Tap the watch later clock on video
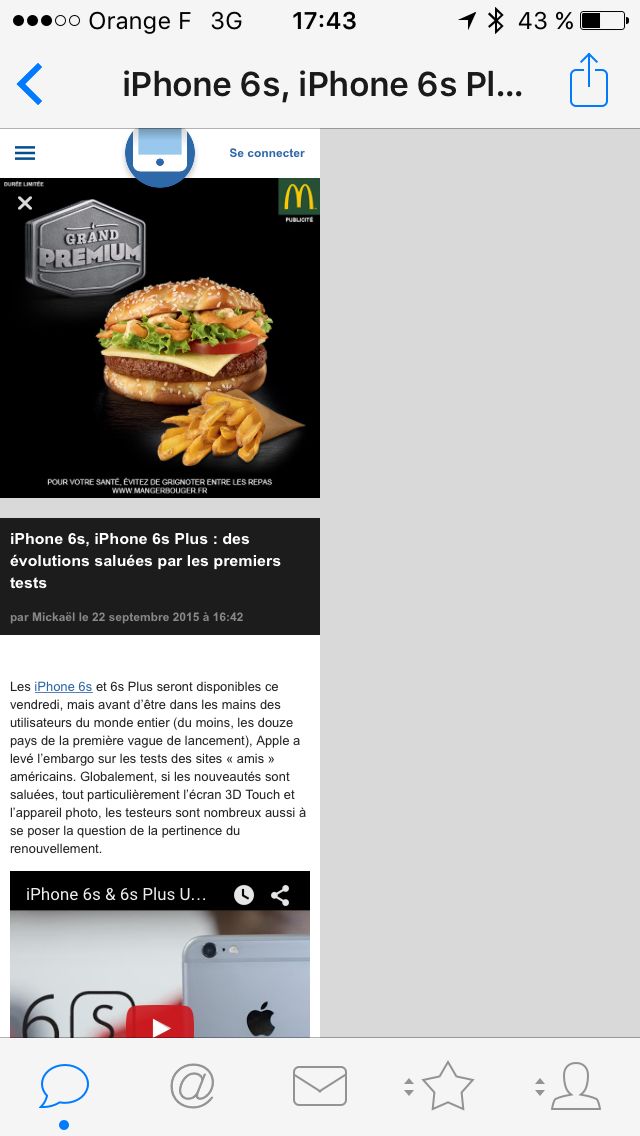The image size is (640, 1136). (x=244, y=895)
